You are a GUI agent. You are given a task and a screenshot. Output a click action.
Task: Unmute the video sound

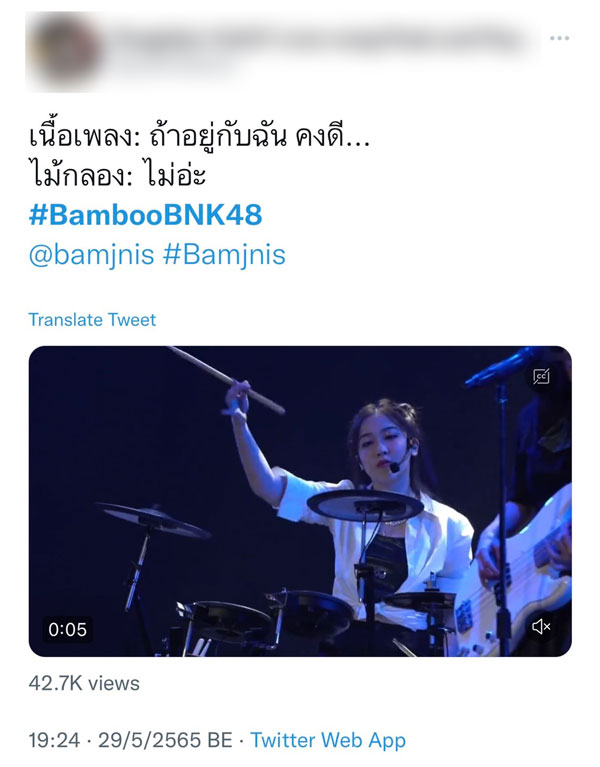pyautogui.click(x=541, y=626)
